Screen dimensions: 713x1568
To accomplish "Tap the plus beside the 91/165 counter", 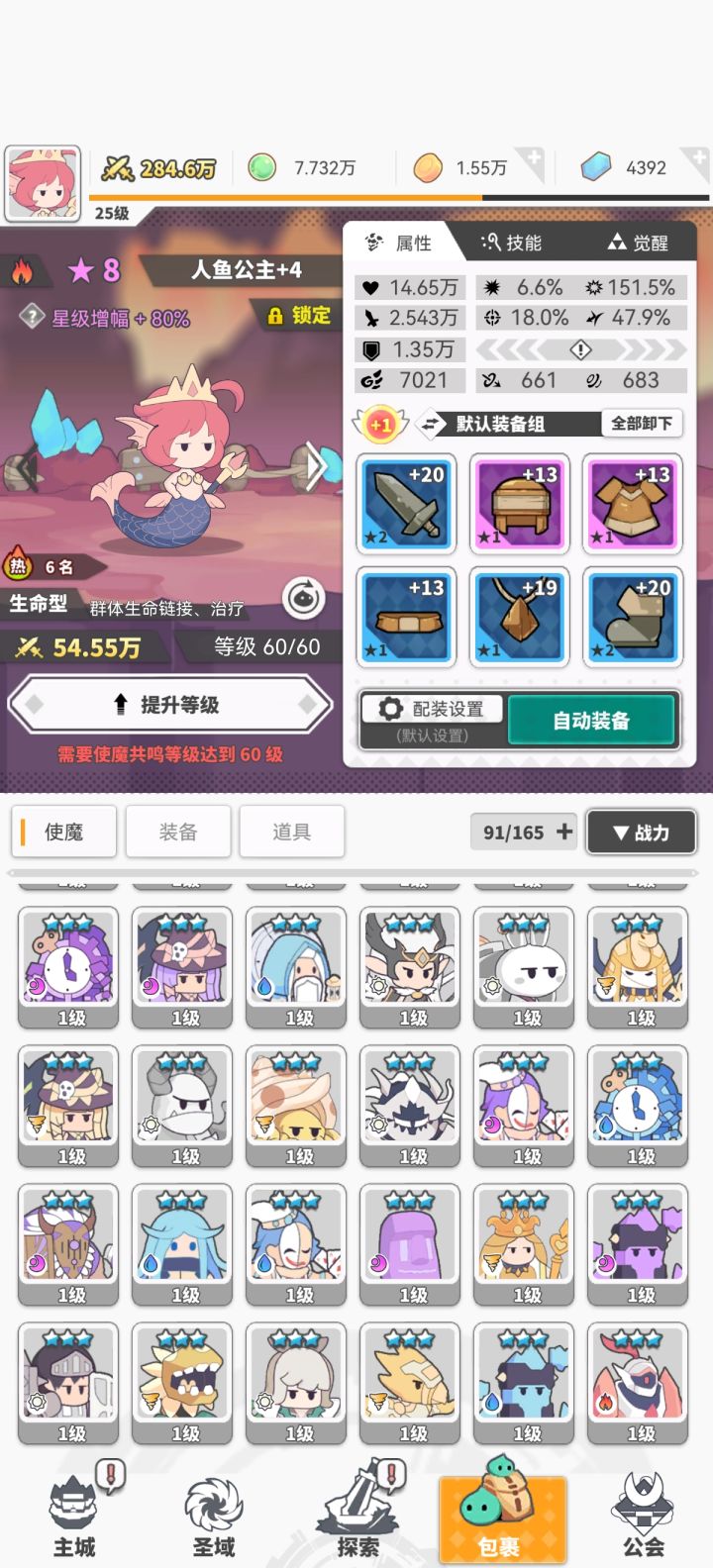I will (x=566, y=832).
